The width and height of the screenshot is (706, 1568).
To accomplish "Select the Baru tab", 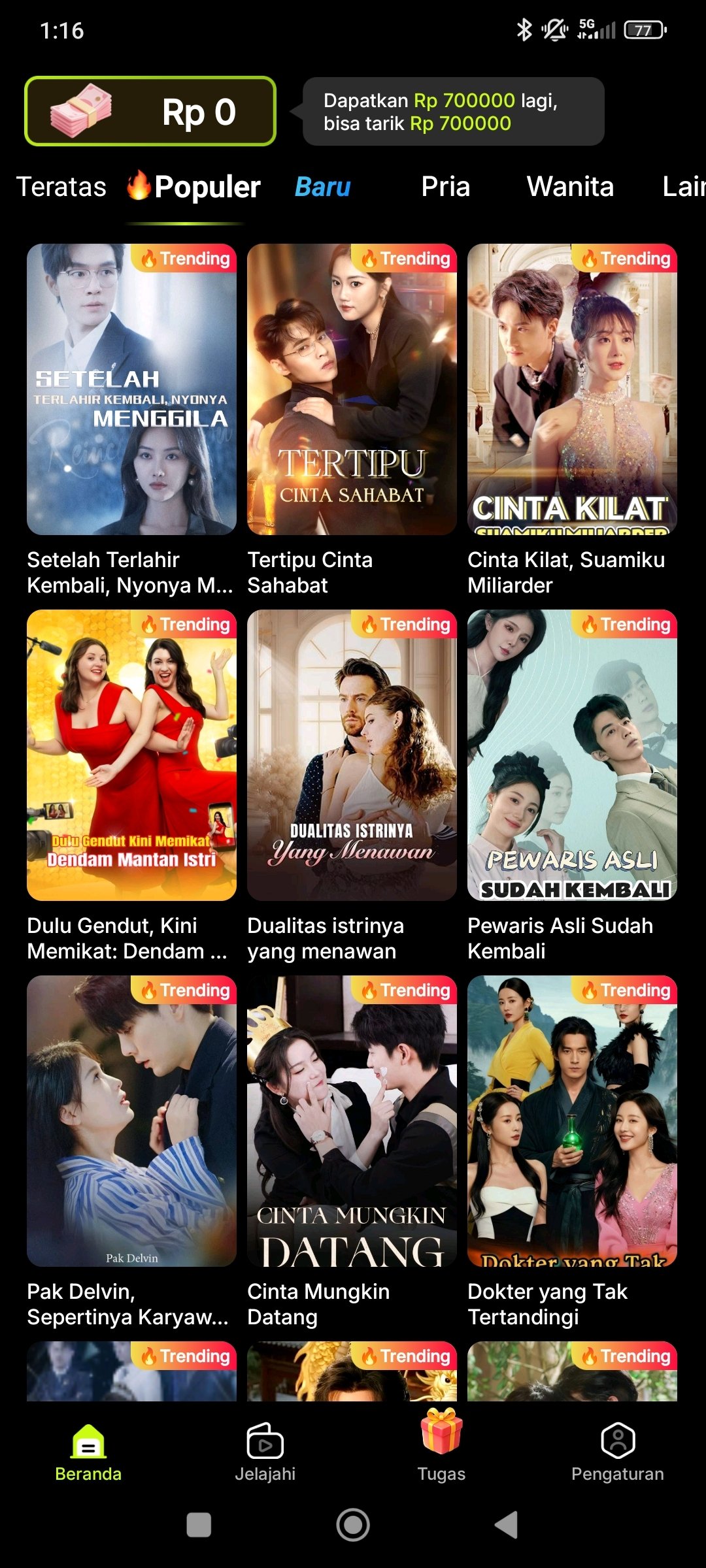I will (323, 187).
